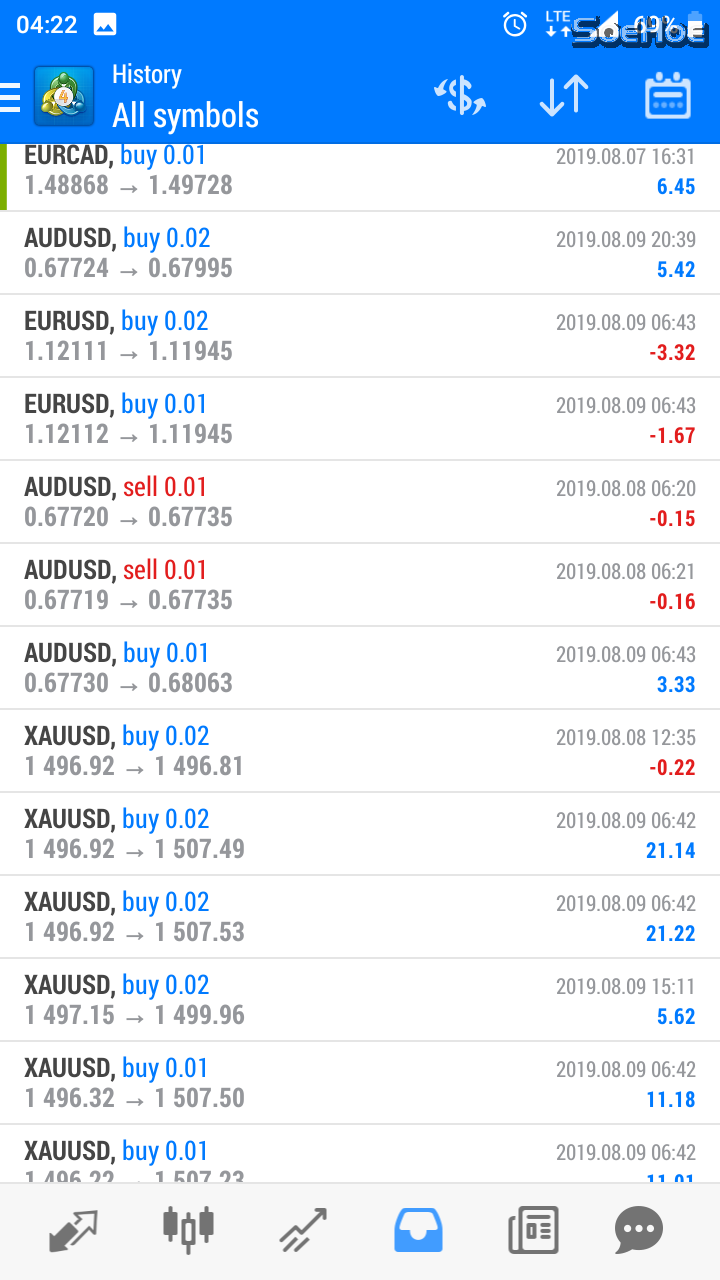
Task: Open the history sort options
Action: point(562,95)
